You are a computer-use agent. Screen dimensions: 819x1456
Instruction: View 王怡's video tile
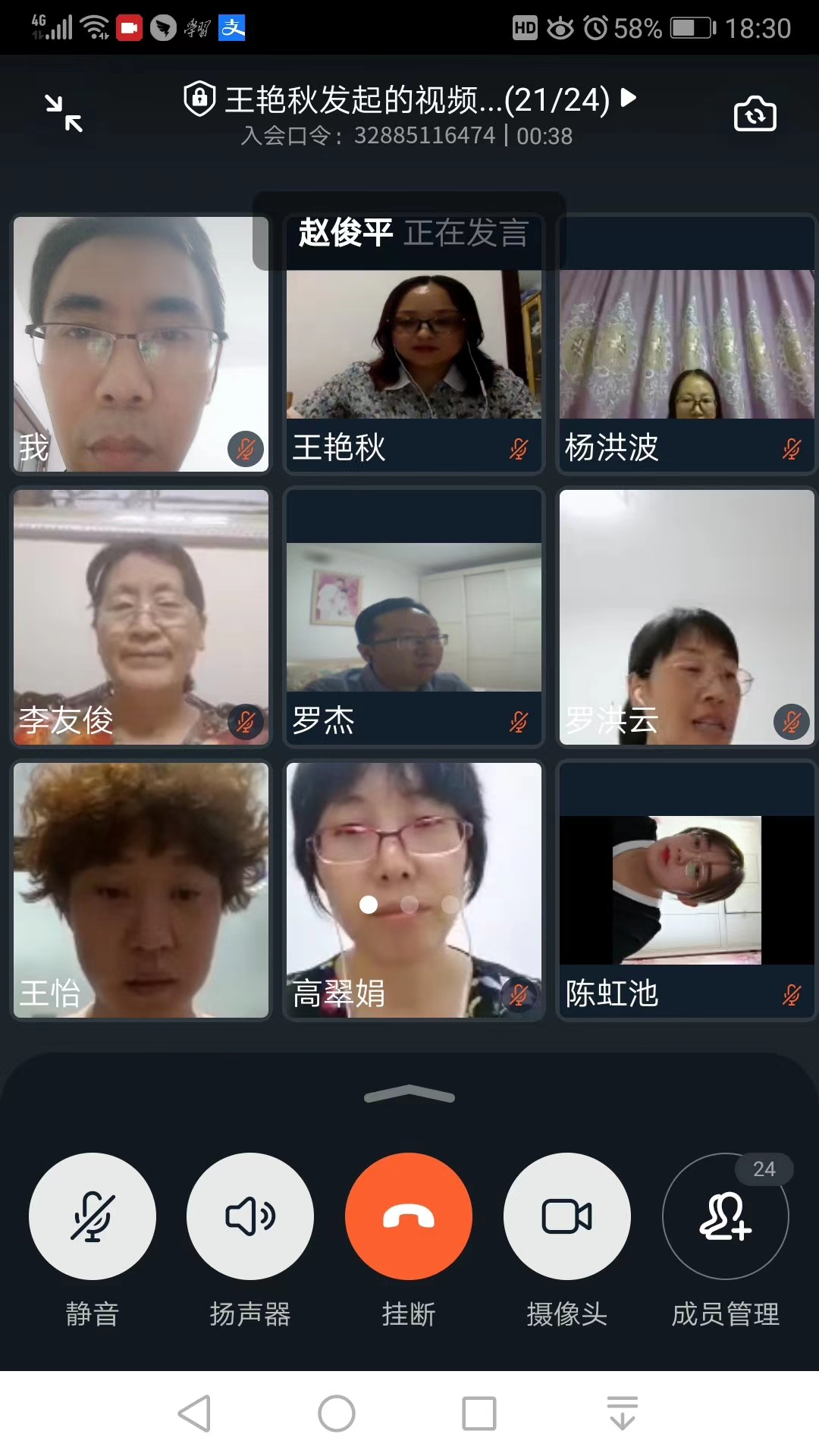coord(141,890)
